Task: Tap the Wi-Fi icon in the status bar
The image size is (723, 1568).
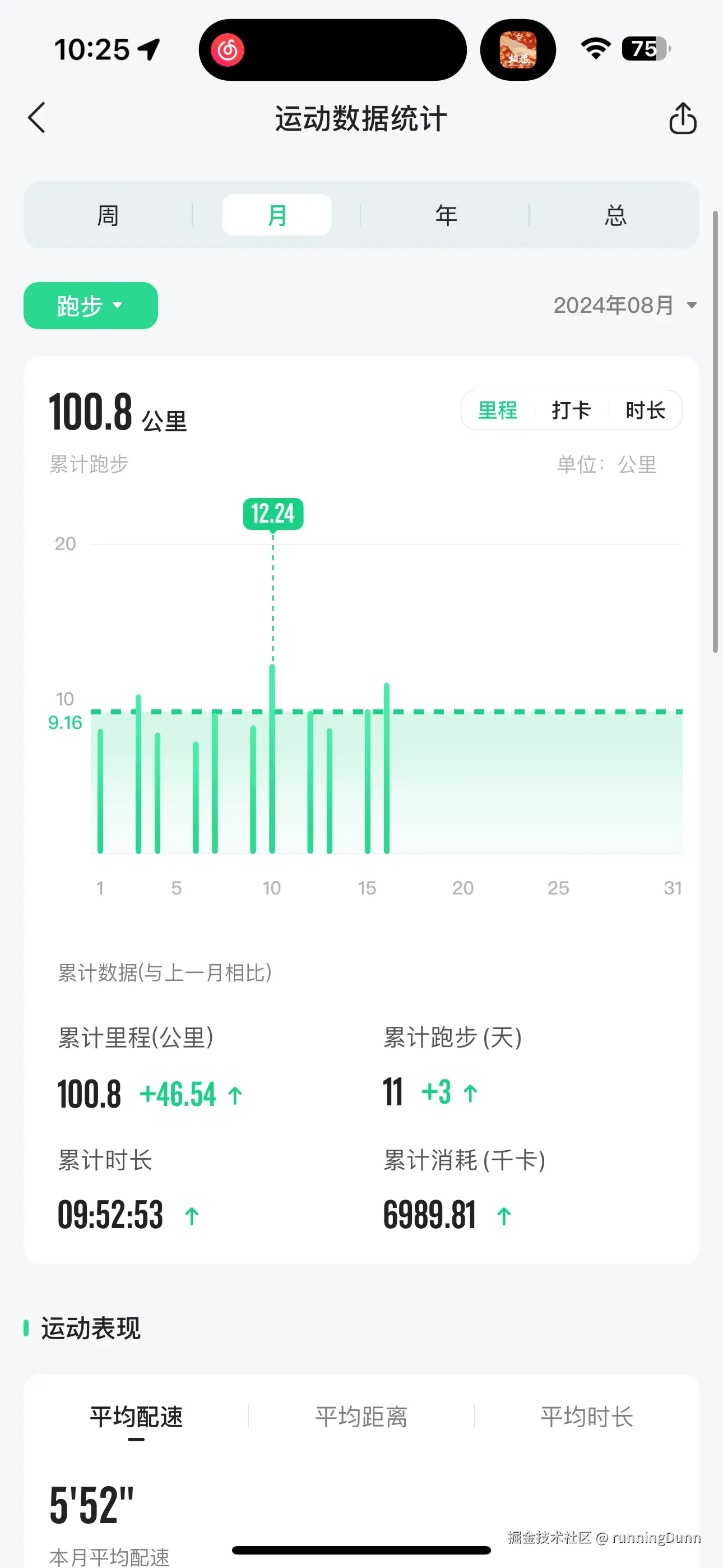Action: 595,49
